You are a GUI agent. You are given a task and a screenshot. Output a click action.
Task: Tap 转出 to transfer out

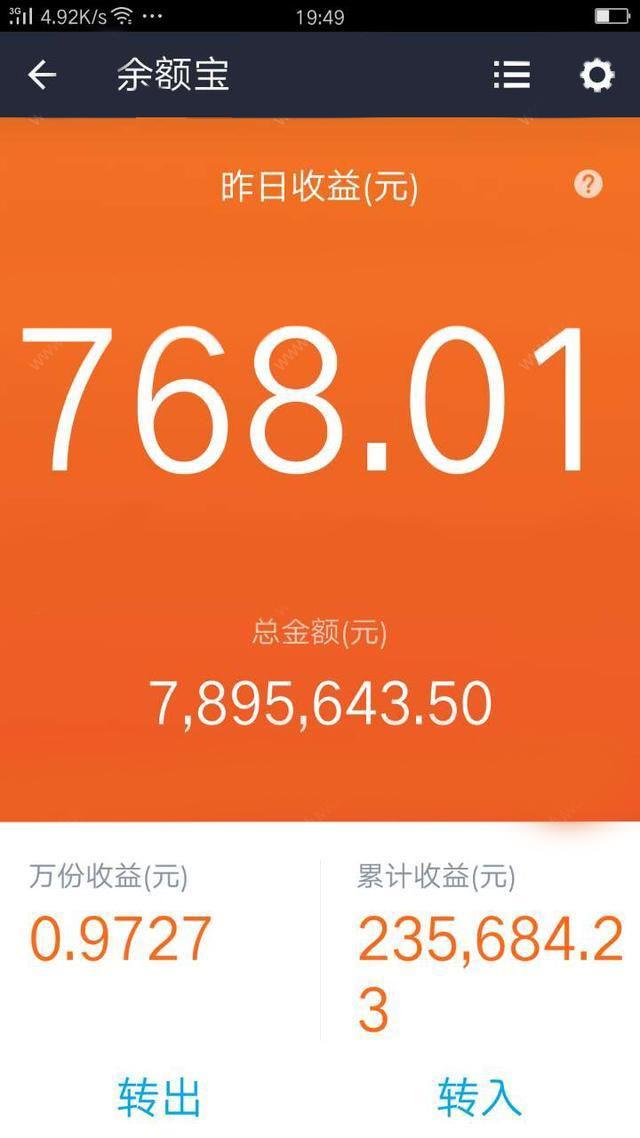[x=160, y=1097]
